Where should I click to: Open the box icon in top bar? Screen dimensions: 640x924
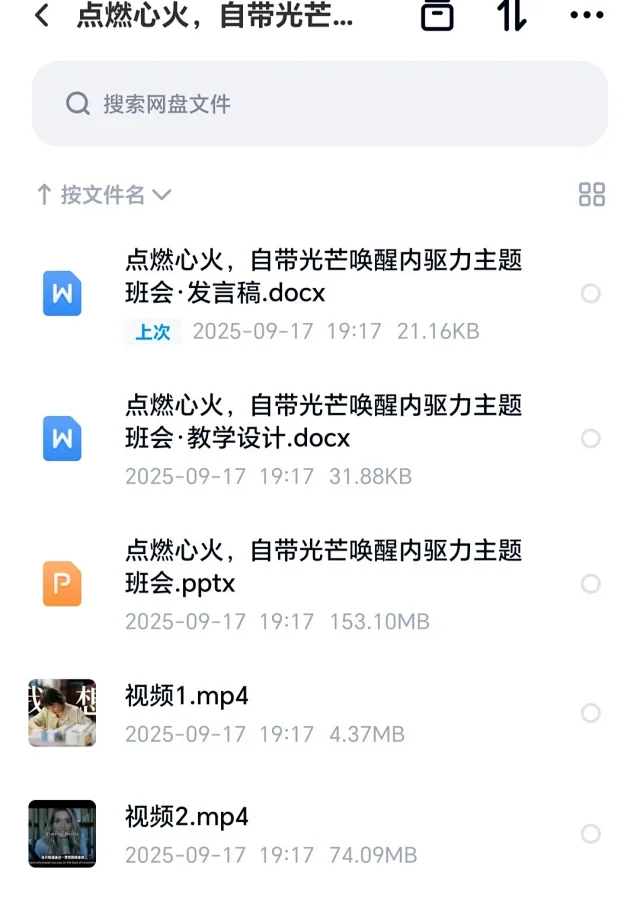437,15
